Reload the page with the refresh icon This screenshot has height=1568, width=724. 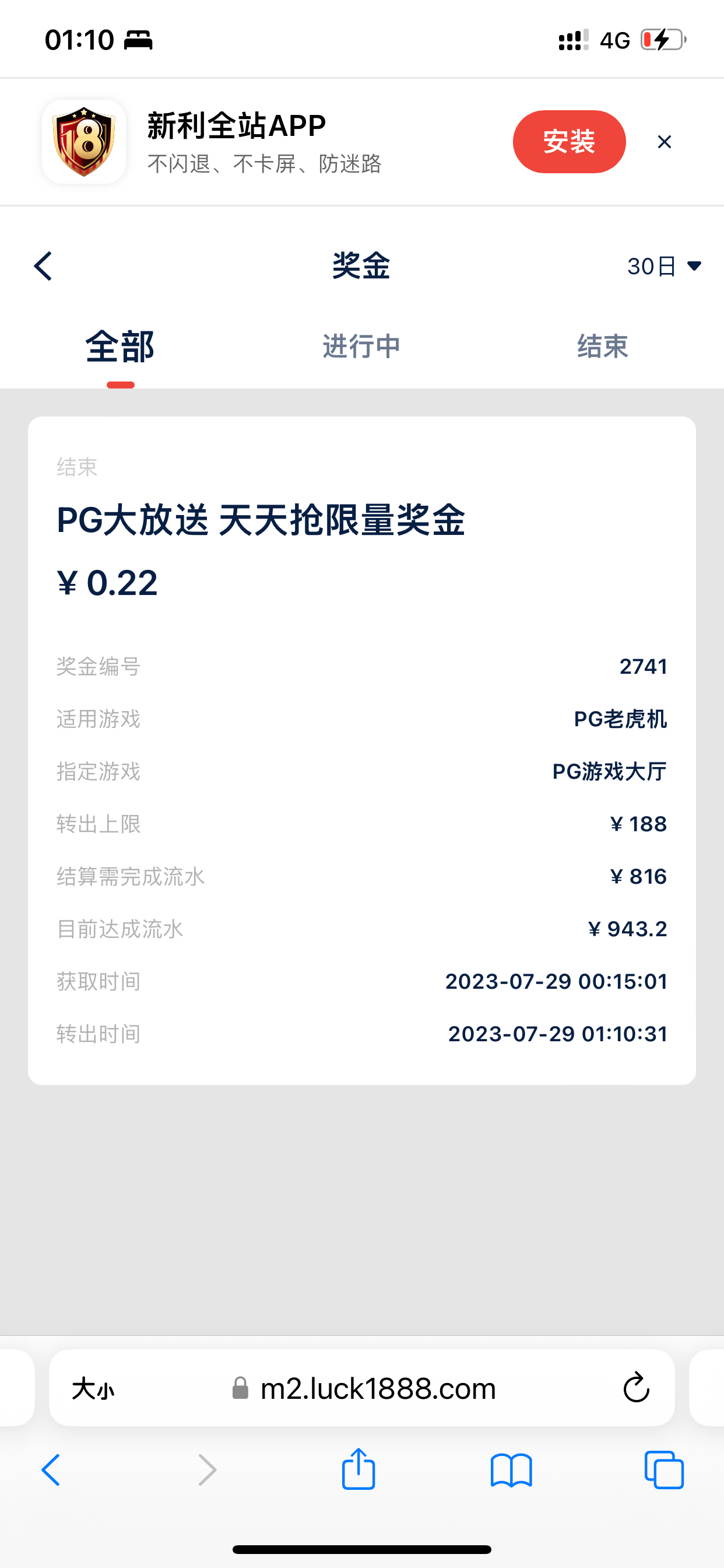click(x=637, y=1389)
